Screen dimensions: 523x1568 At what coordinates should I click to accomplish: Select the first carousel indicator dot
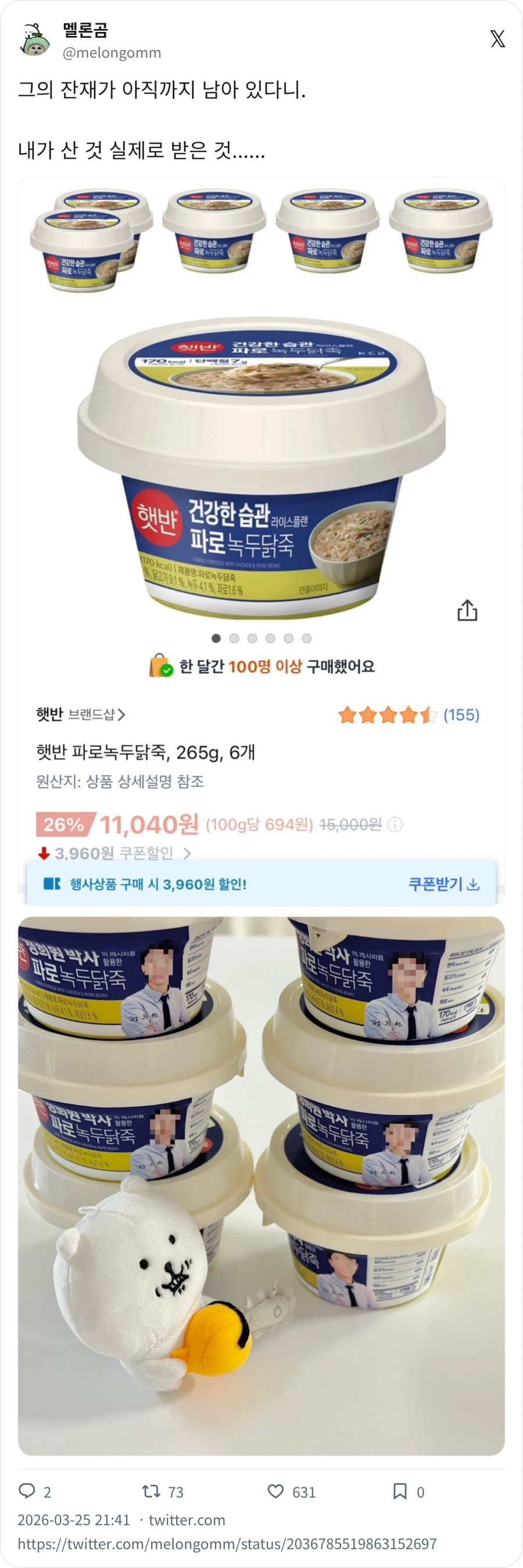[x=216, y=638]
